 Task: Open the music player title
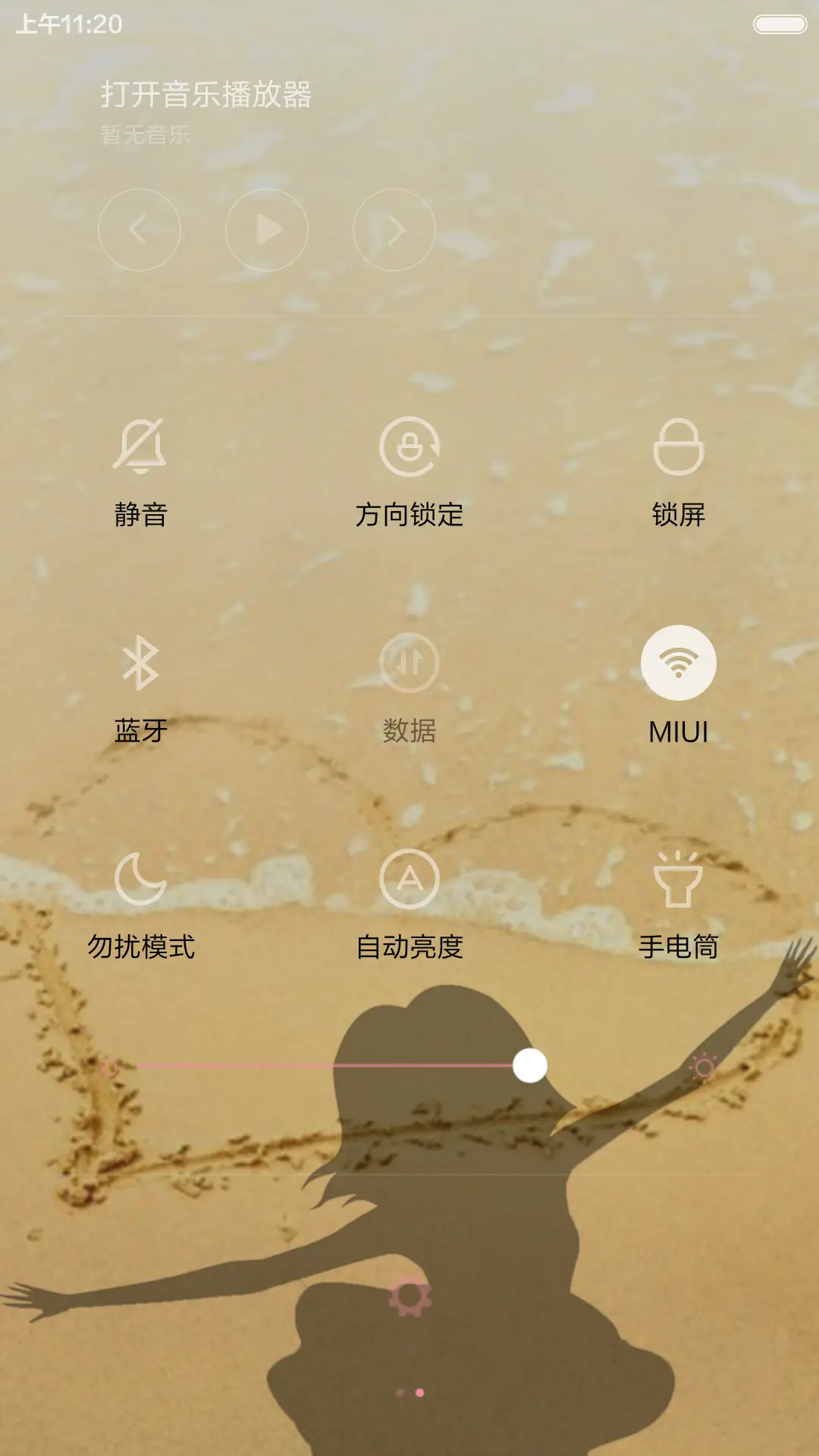pos(206,95)
